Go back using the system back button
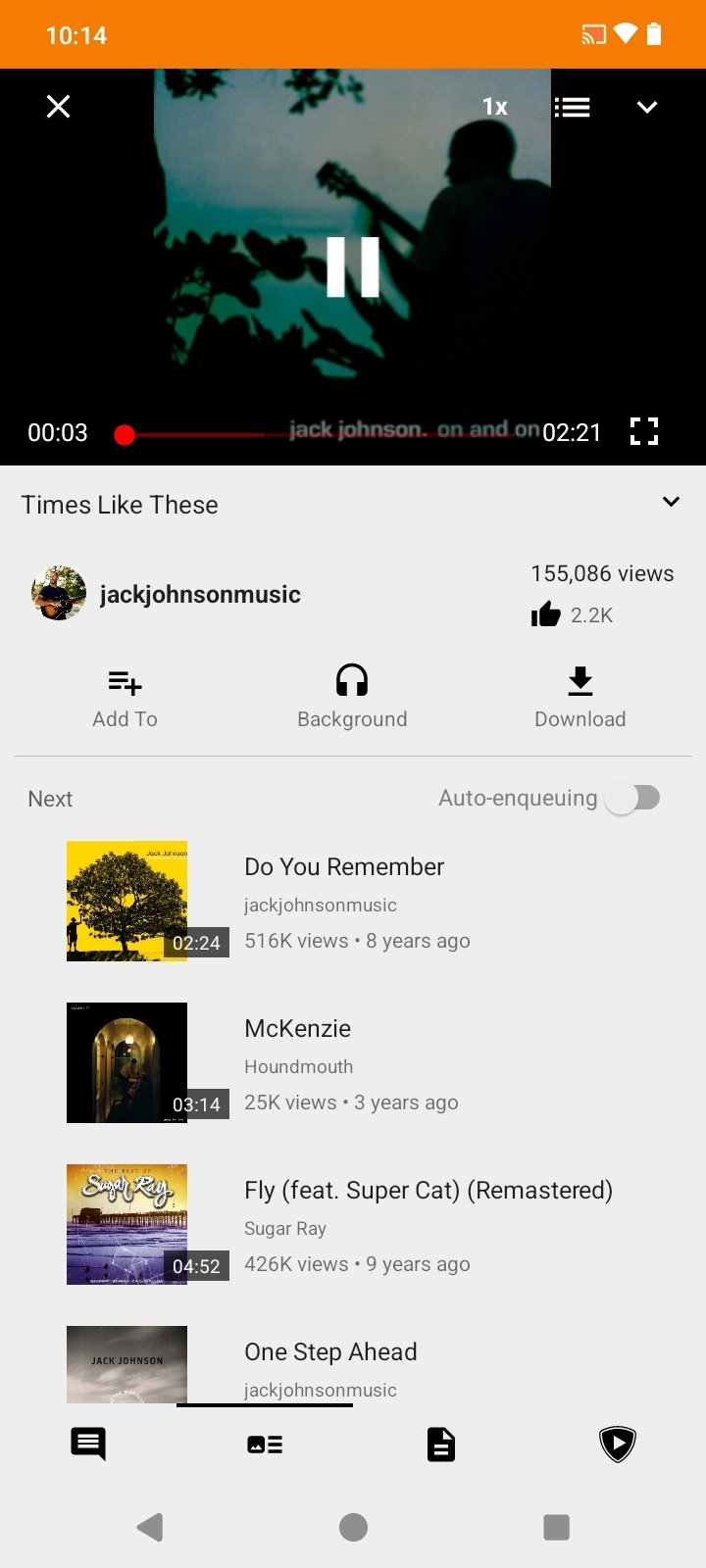706x1568 pixels. 150,1527
